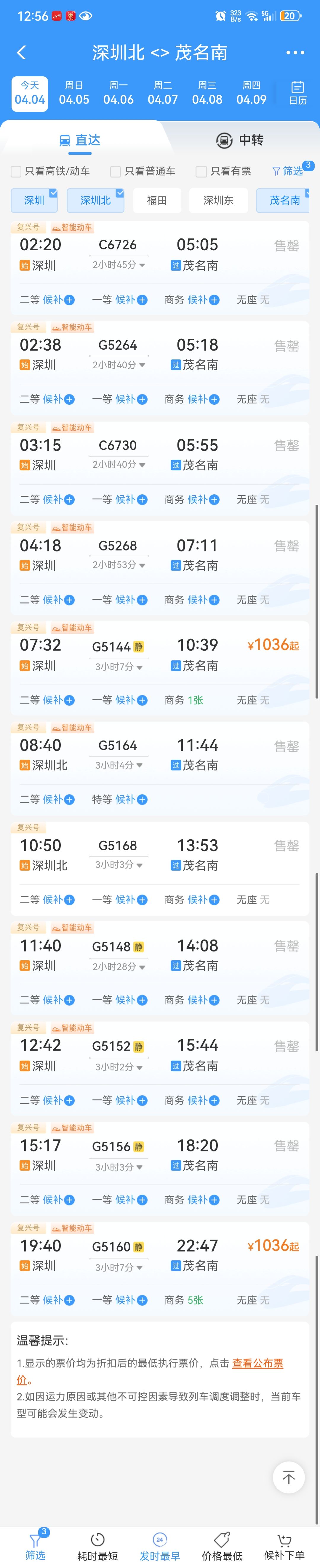Jump back to top with arrow button
The width and height of the screenshot is (320, 1568).
pyautogui.click(x=288, y=1477)
